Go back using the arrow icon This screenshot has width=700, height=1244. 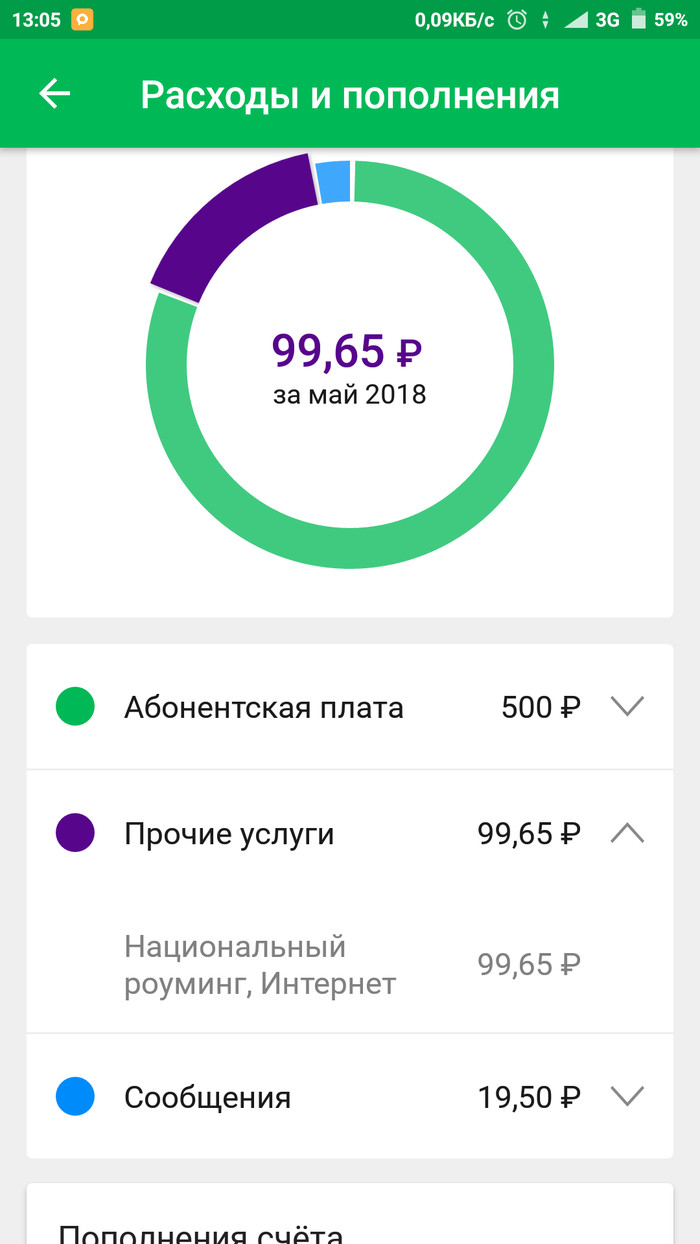[x=55, y=94]
